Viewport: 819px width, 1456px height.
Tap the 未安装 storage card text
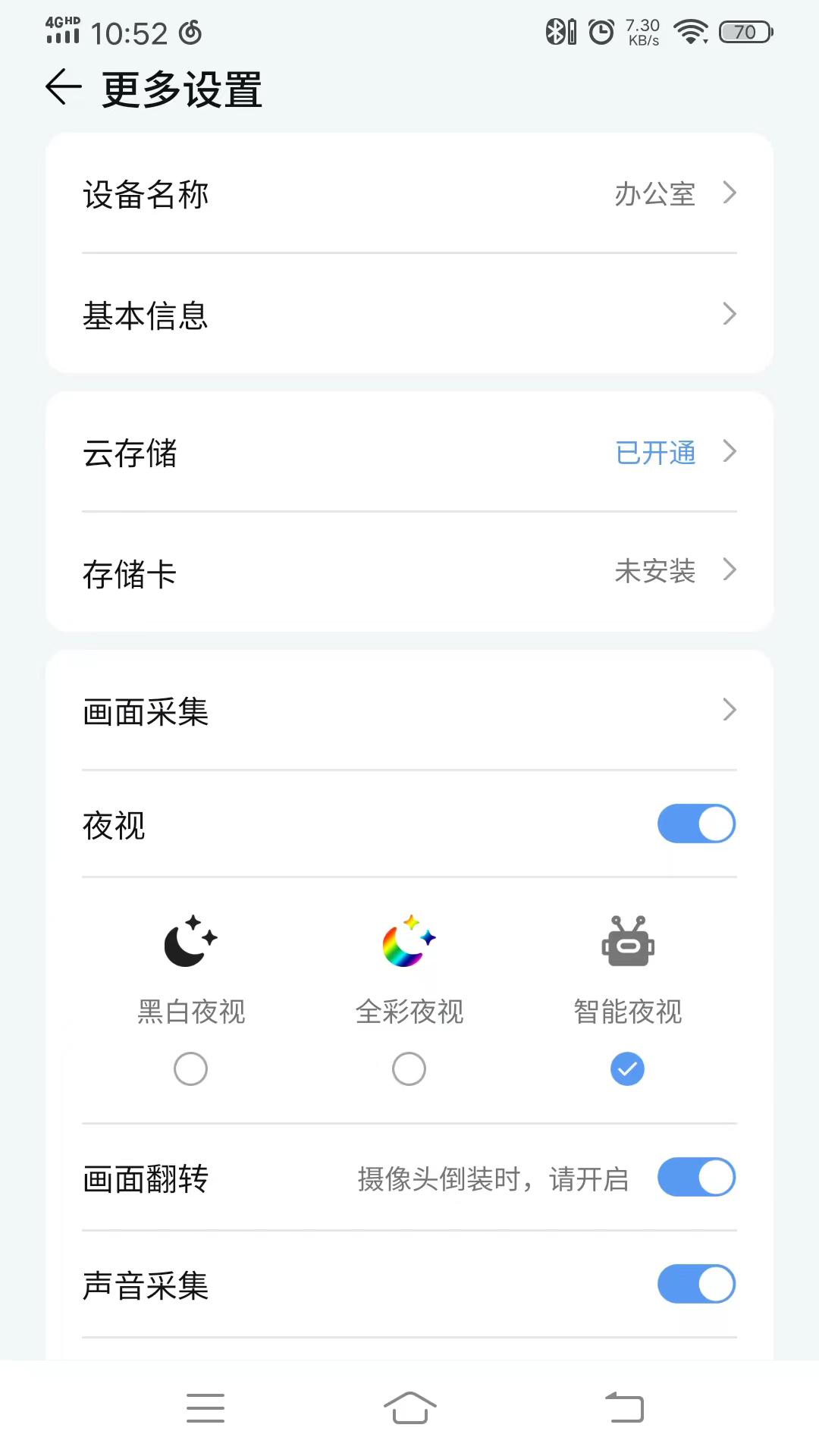click(655, 571)
